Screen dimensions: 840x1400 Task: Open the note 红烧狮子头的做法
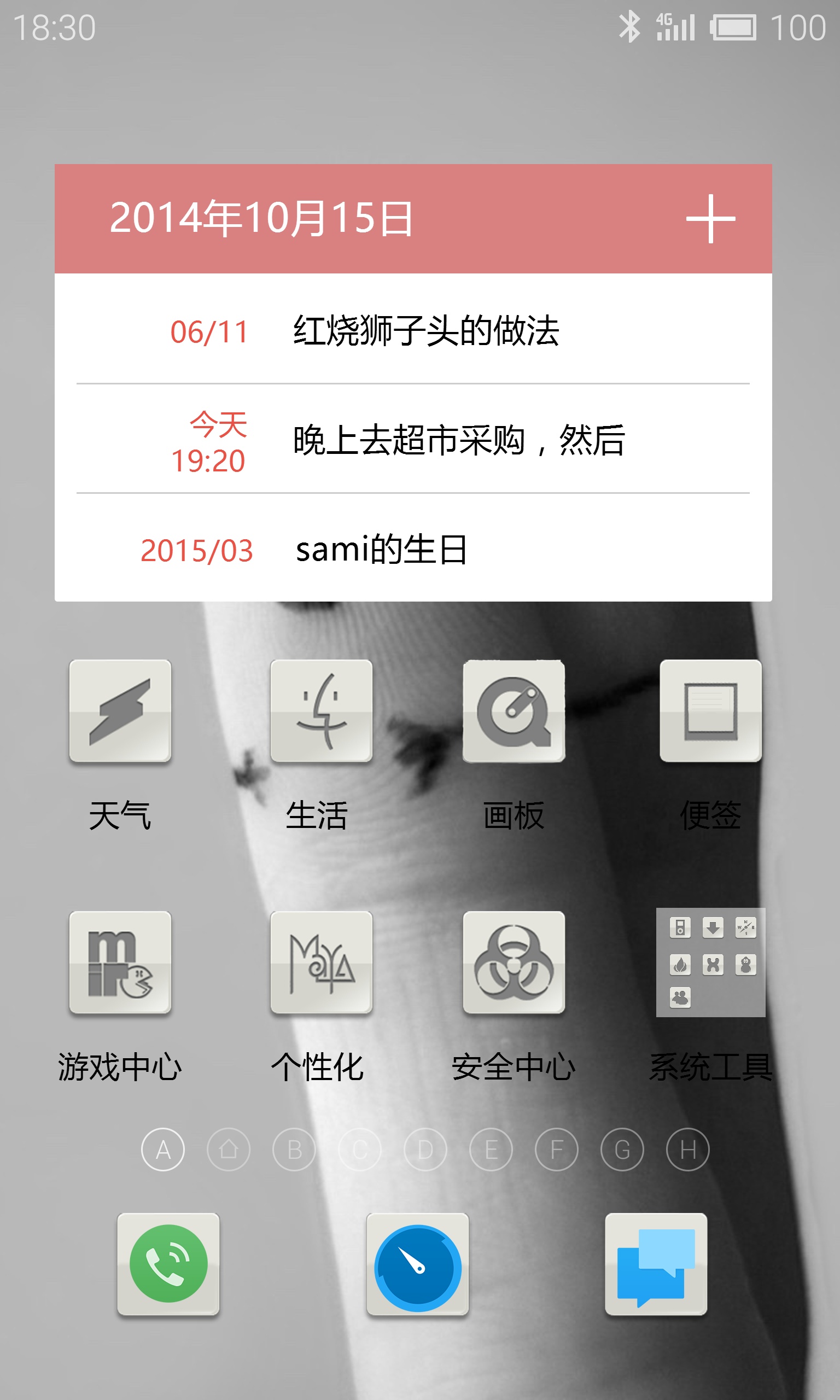(x=413, y=330)
